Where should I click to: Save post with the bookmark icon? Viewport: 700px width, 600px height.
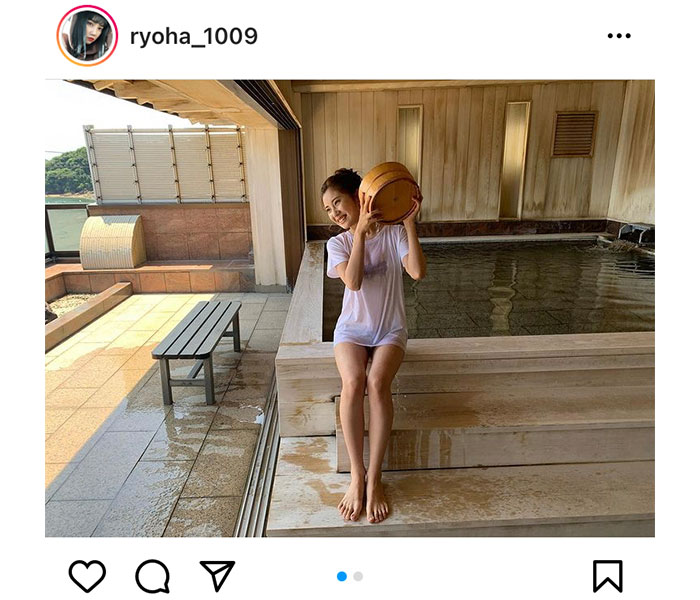tap(607, 575)
